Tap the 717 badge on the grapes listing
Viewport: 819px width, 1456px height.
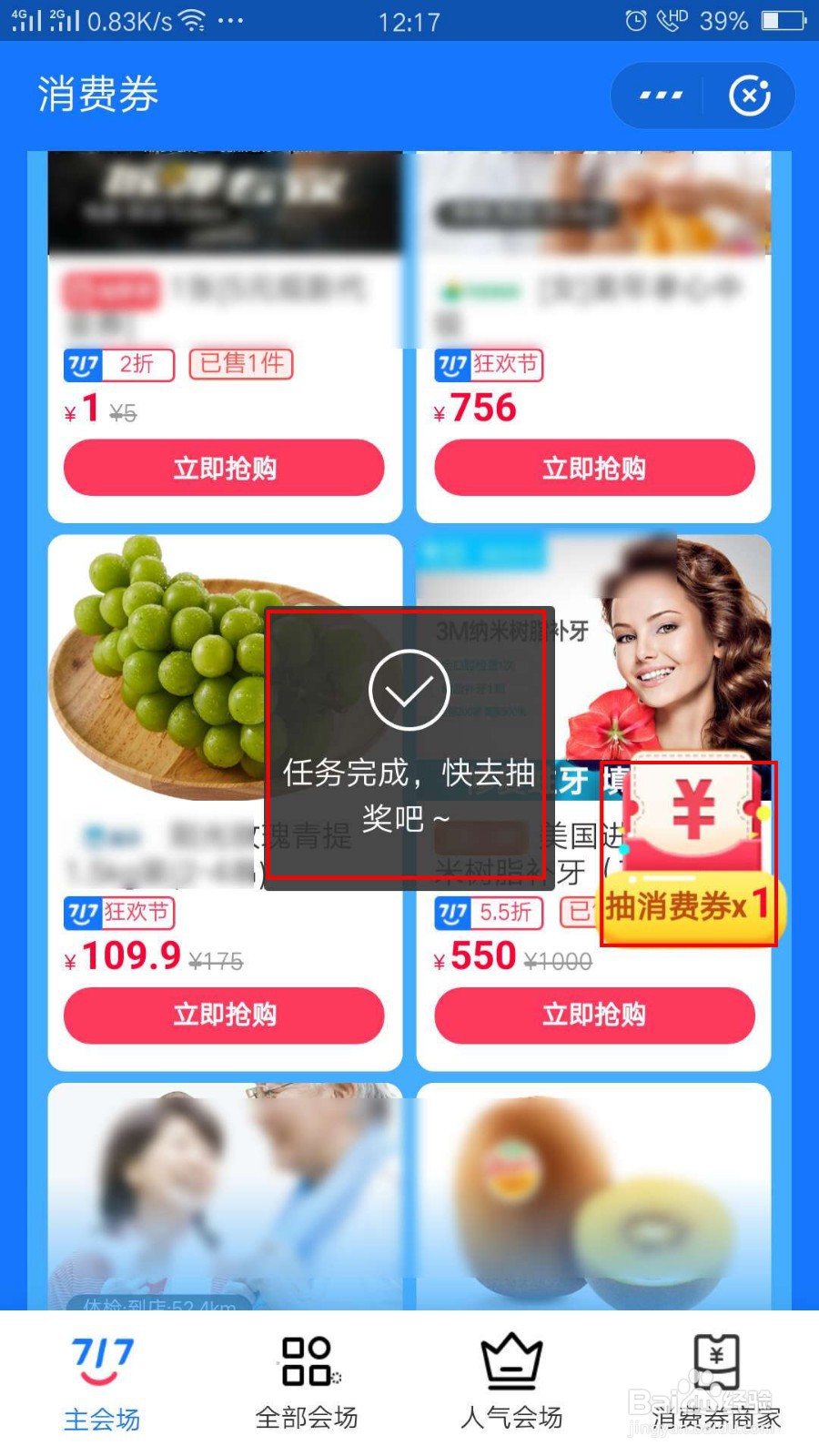(82, 913)
